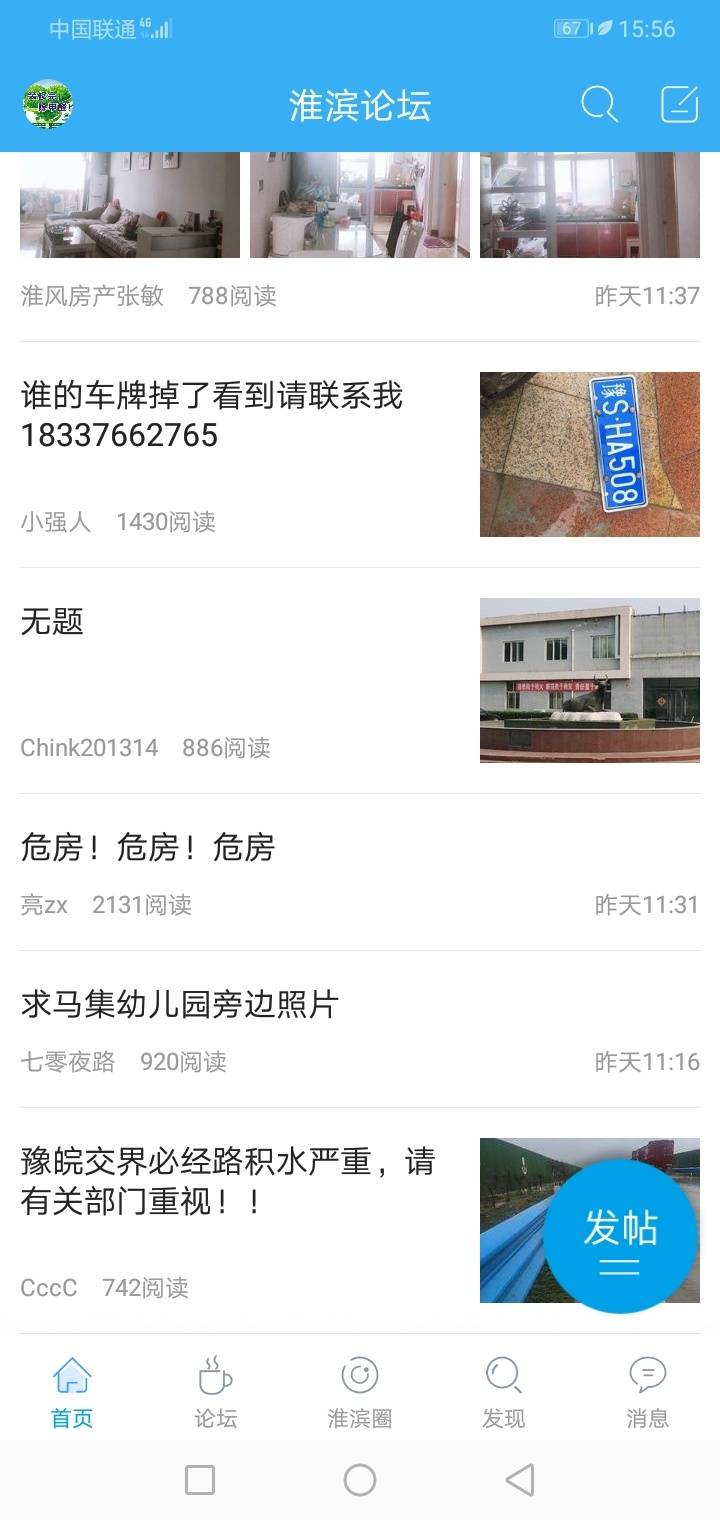Screen dimensions: 720x1520
Task: Open the 消息 tab
Action: [648, 1394]
